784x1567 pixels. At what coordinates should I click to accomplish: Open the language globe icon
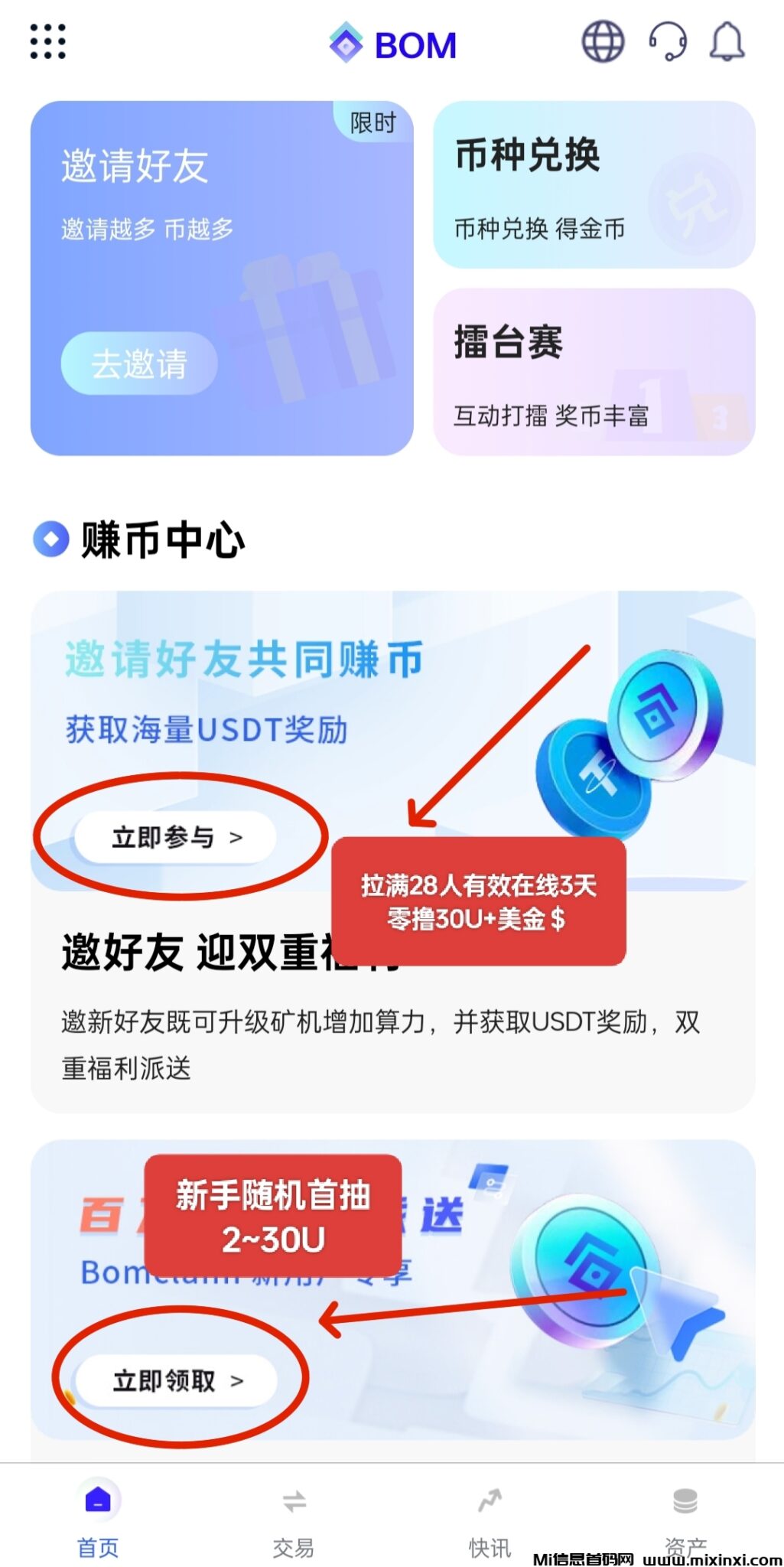[603, 41]
